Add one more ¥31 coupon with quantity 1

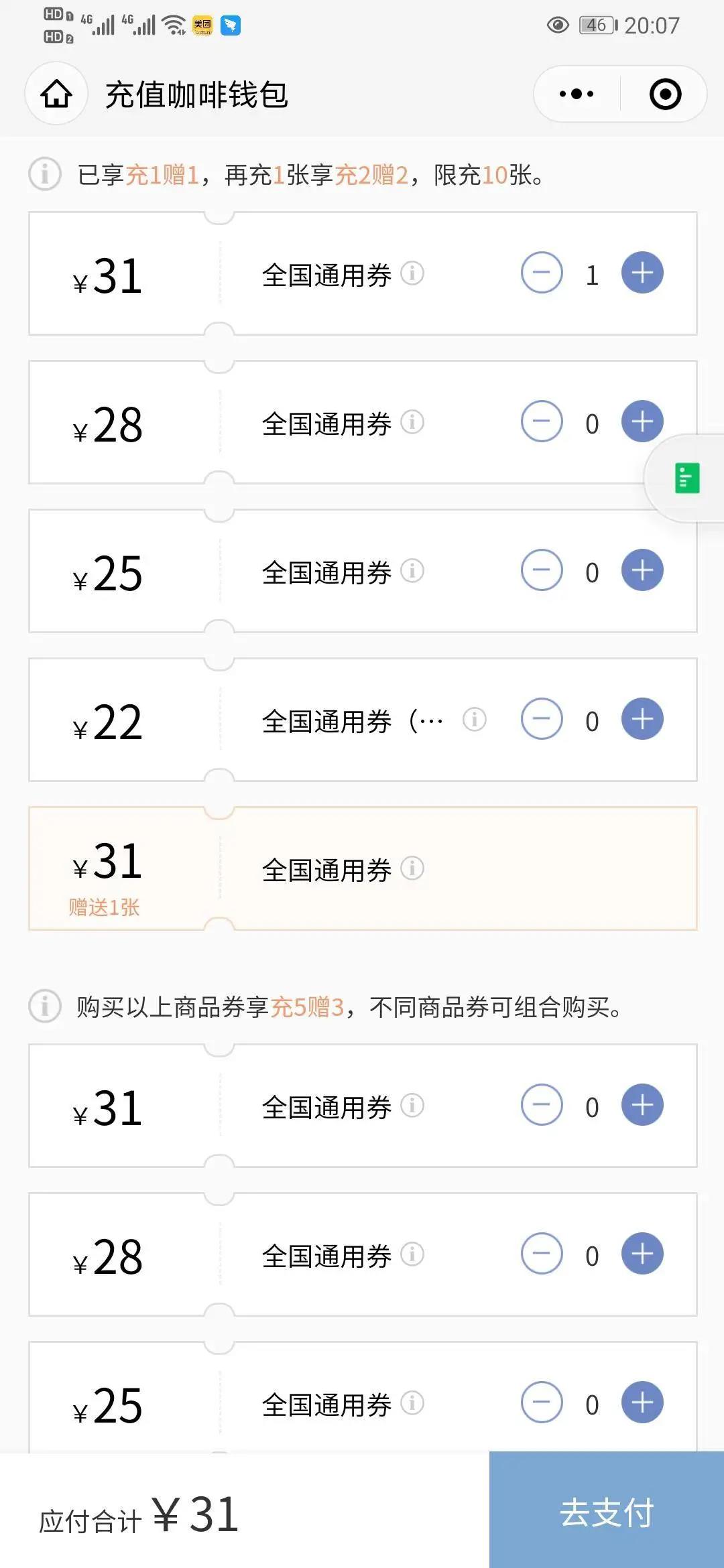point(642,273)
